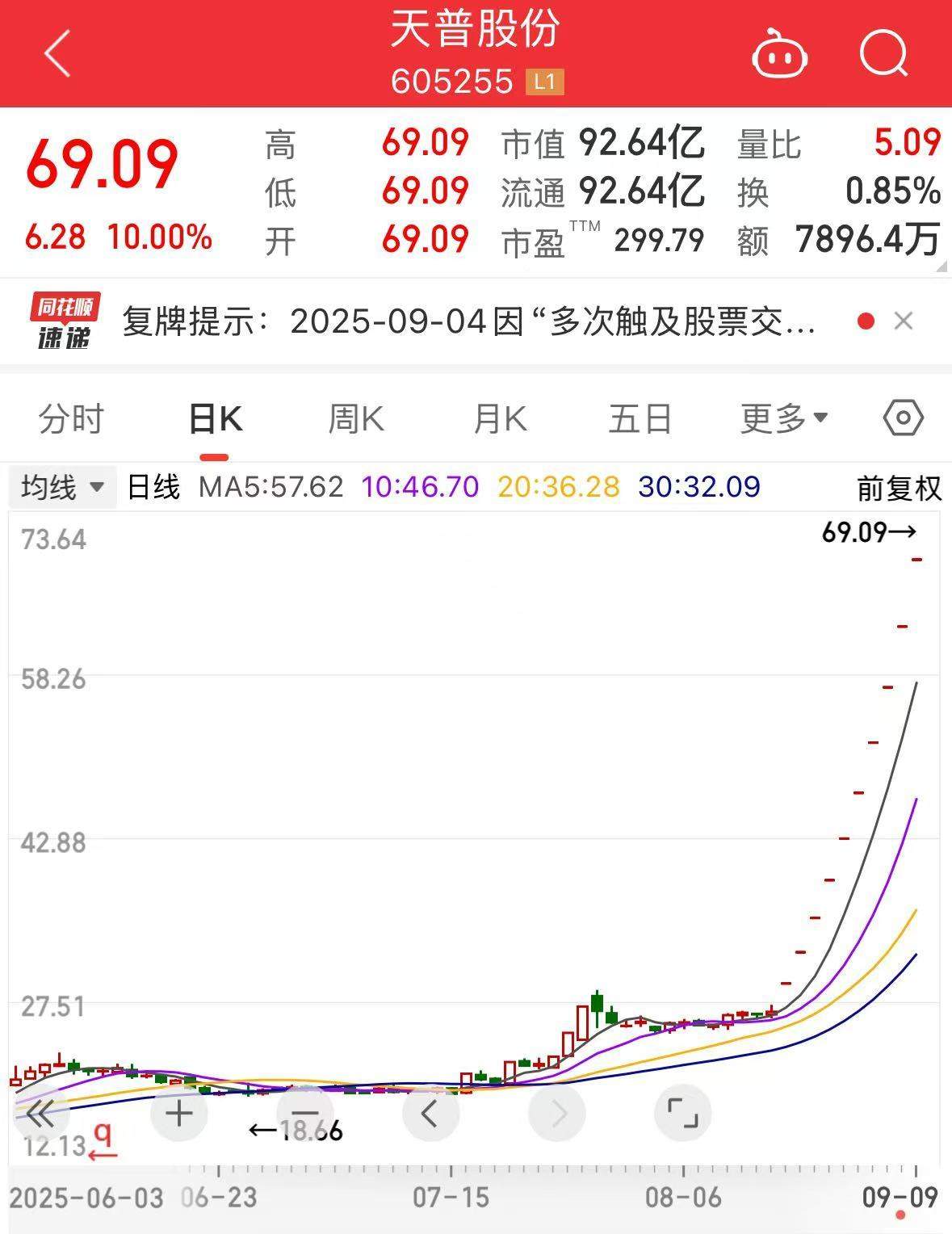Move chart one step left
The height and width of the screenshot is (1234, 952).
point(430,1114)
